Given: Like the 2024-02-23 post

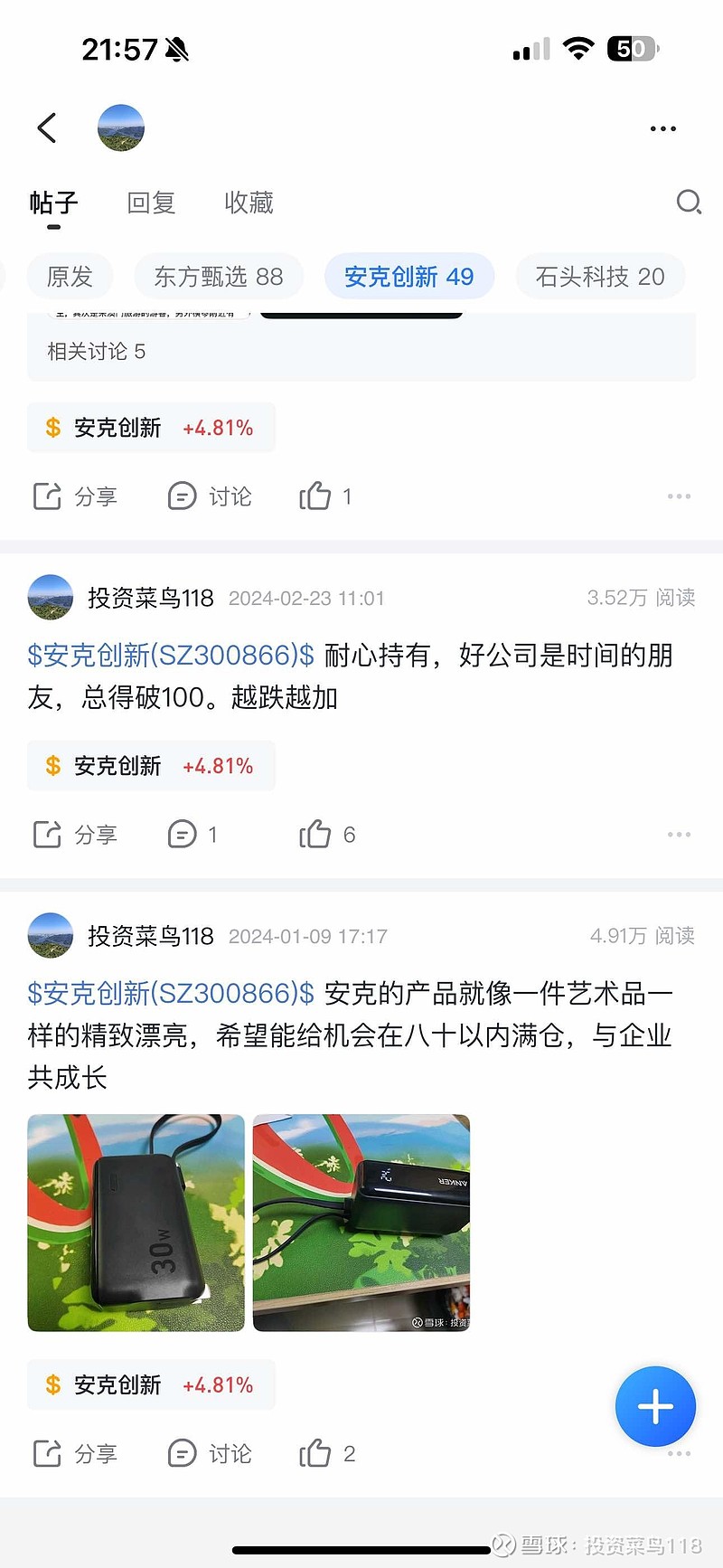Looking at the screenshot, I should click(x=327, y=834).
